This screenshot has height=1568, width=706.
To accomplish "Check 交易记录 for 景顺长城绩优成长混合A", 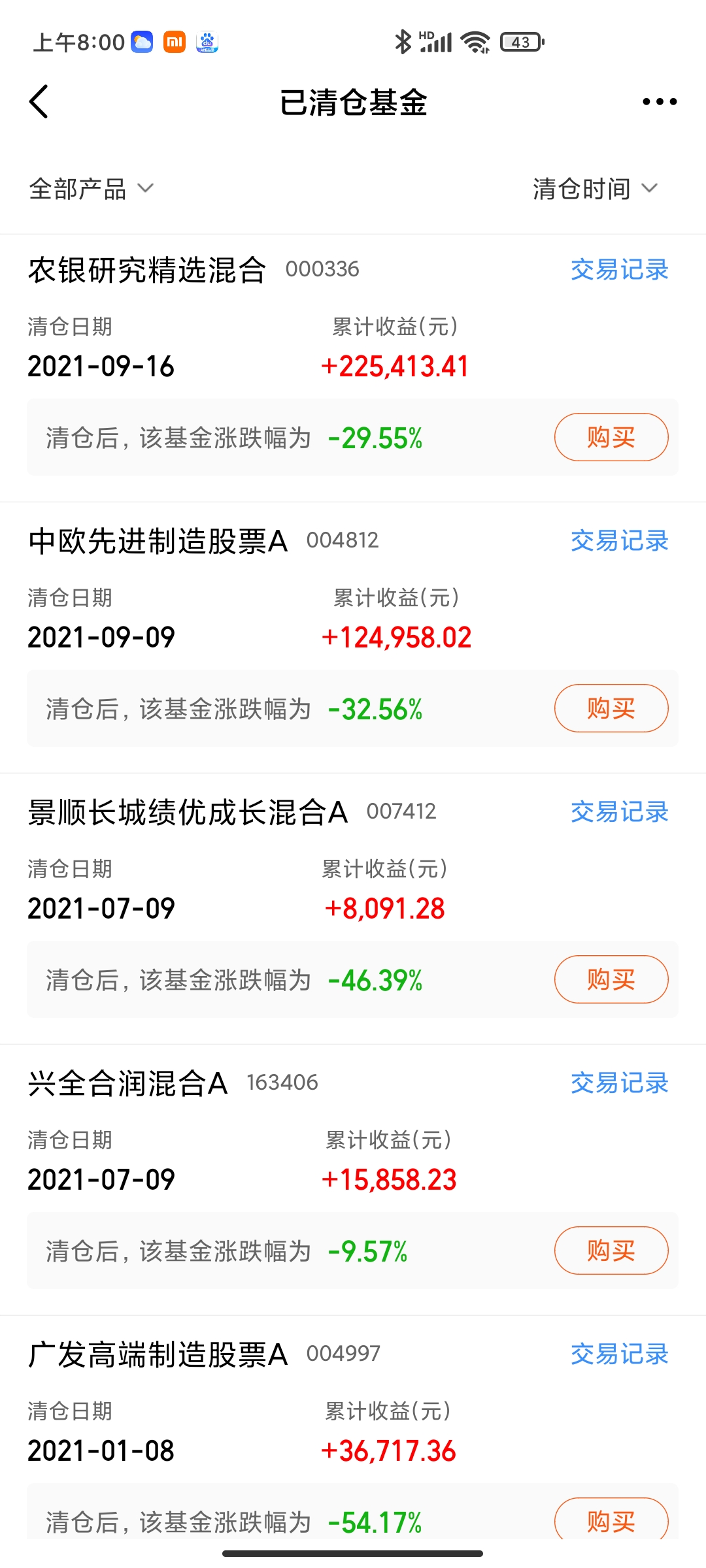I will (619, 811).
